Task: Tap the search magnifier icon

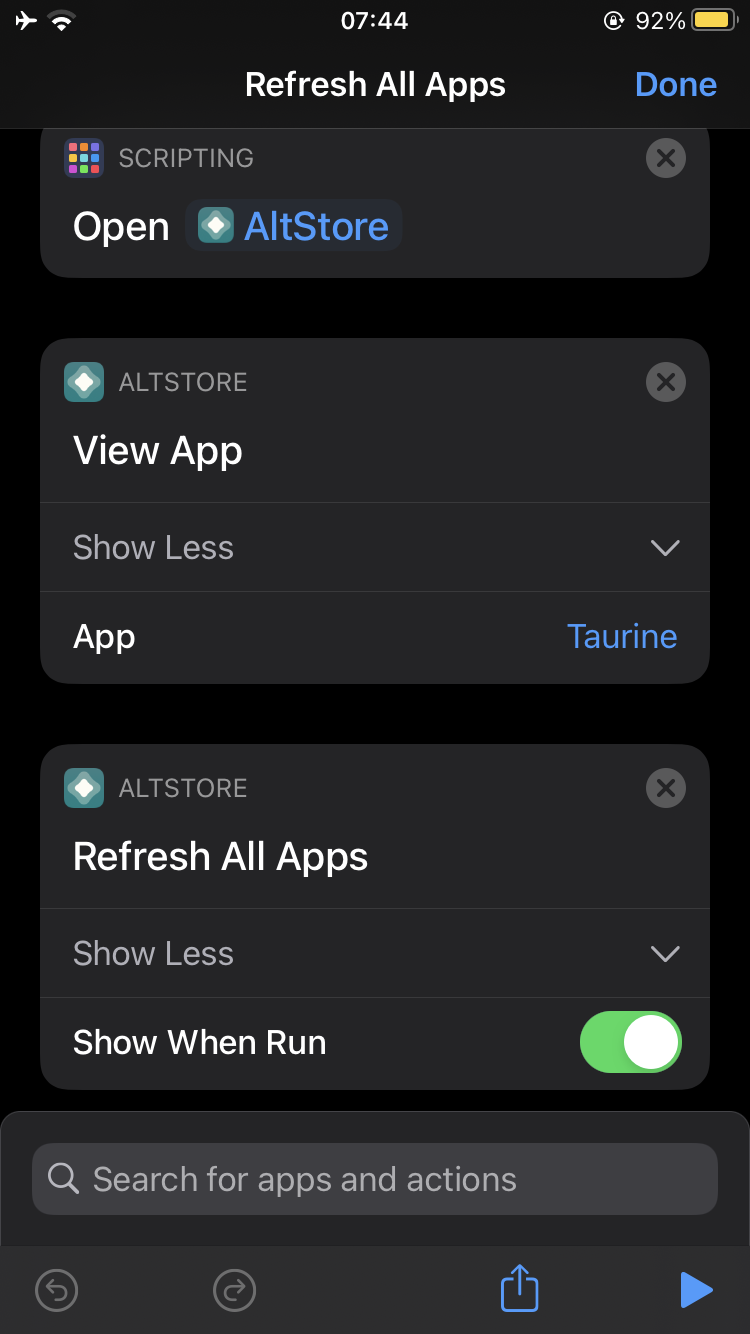Action: (x=64, y=1179)
